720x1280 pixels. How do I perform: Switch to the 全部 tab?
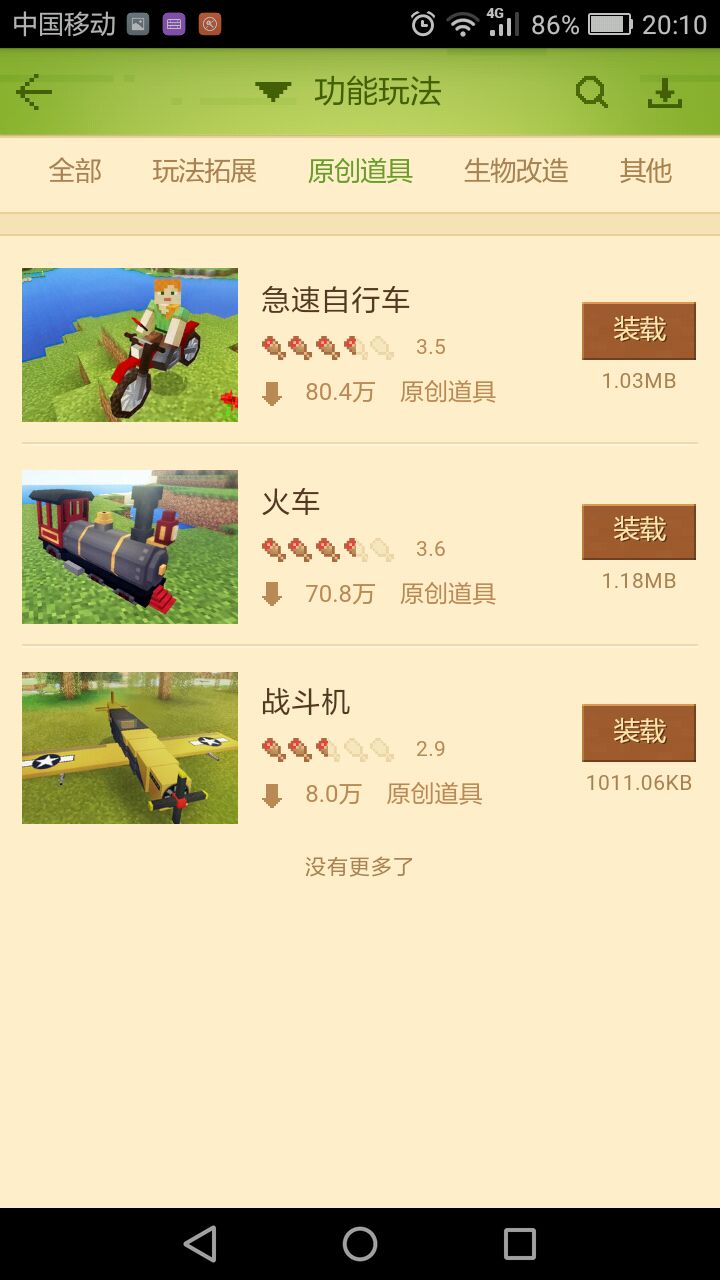(75, 171)
